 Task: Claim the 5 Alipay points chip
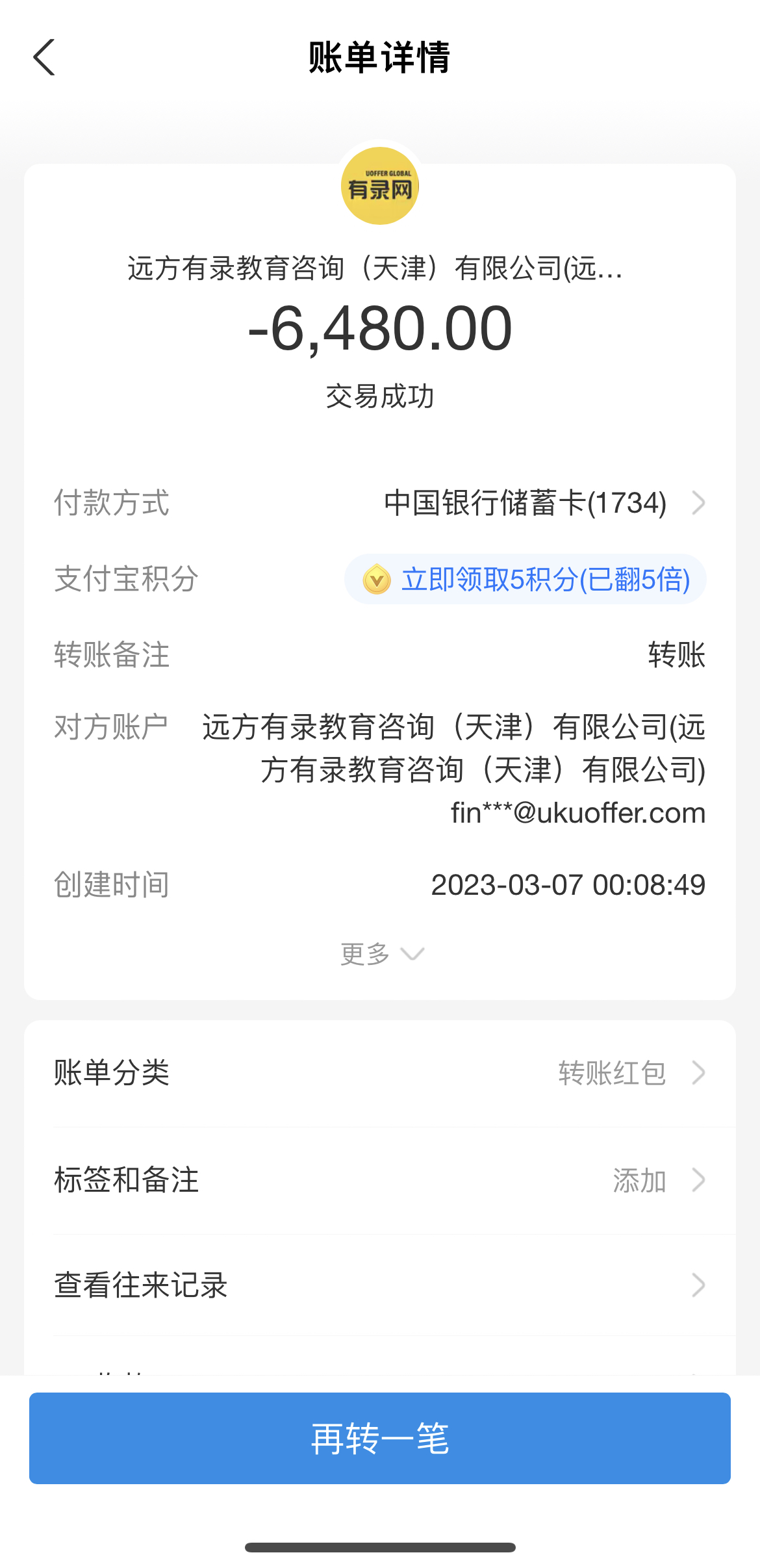point(525,579)
